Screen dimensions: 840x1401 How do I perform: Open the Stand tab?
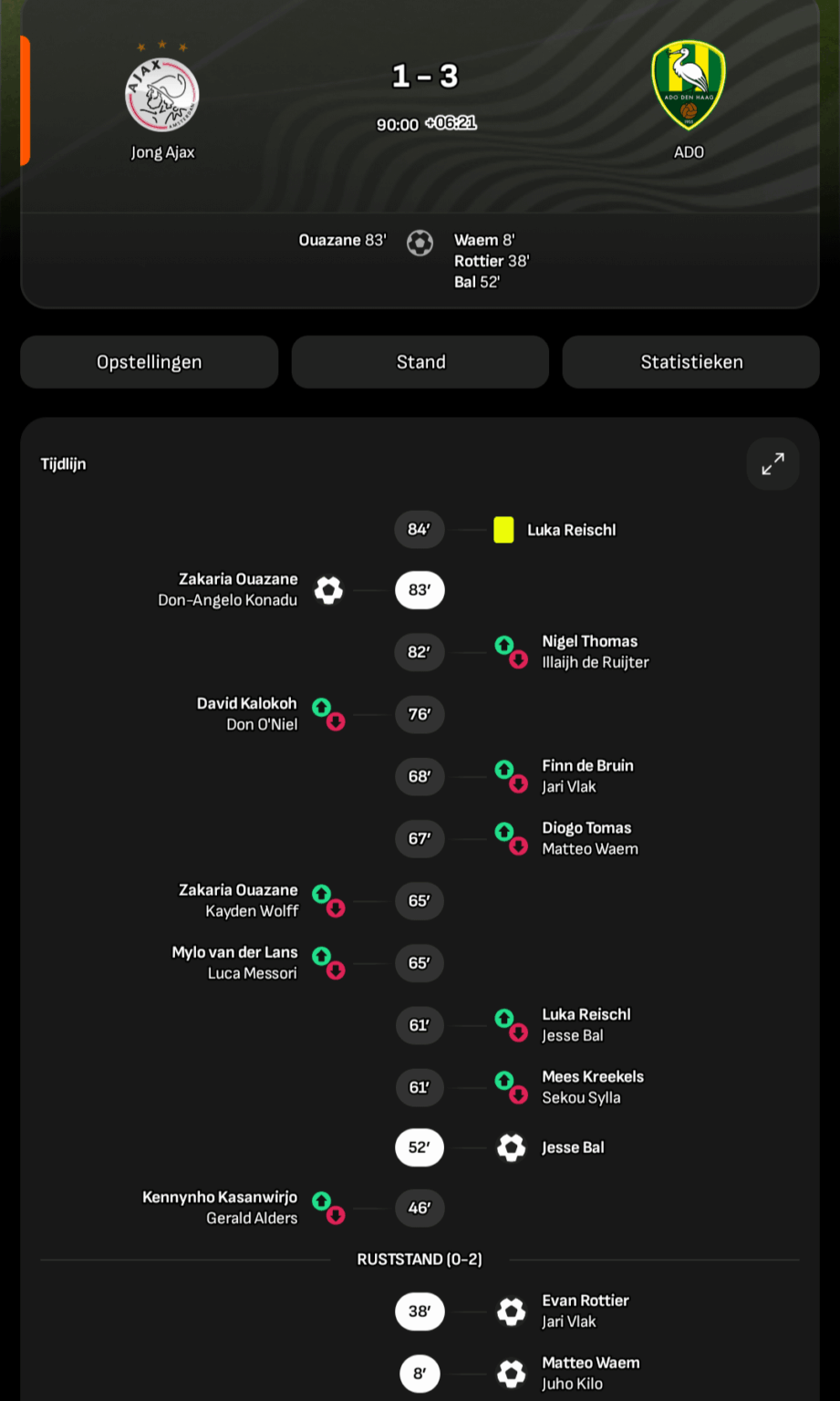[x=420, y=361]
